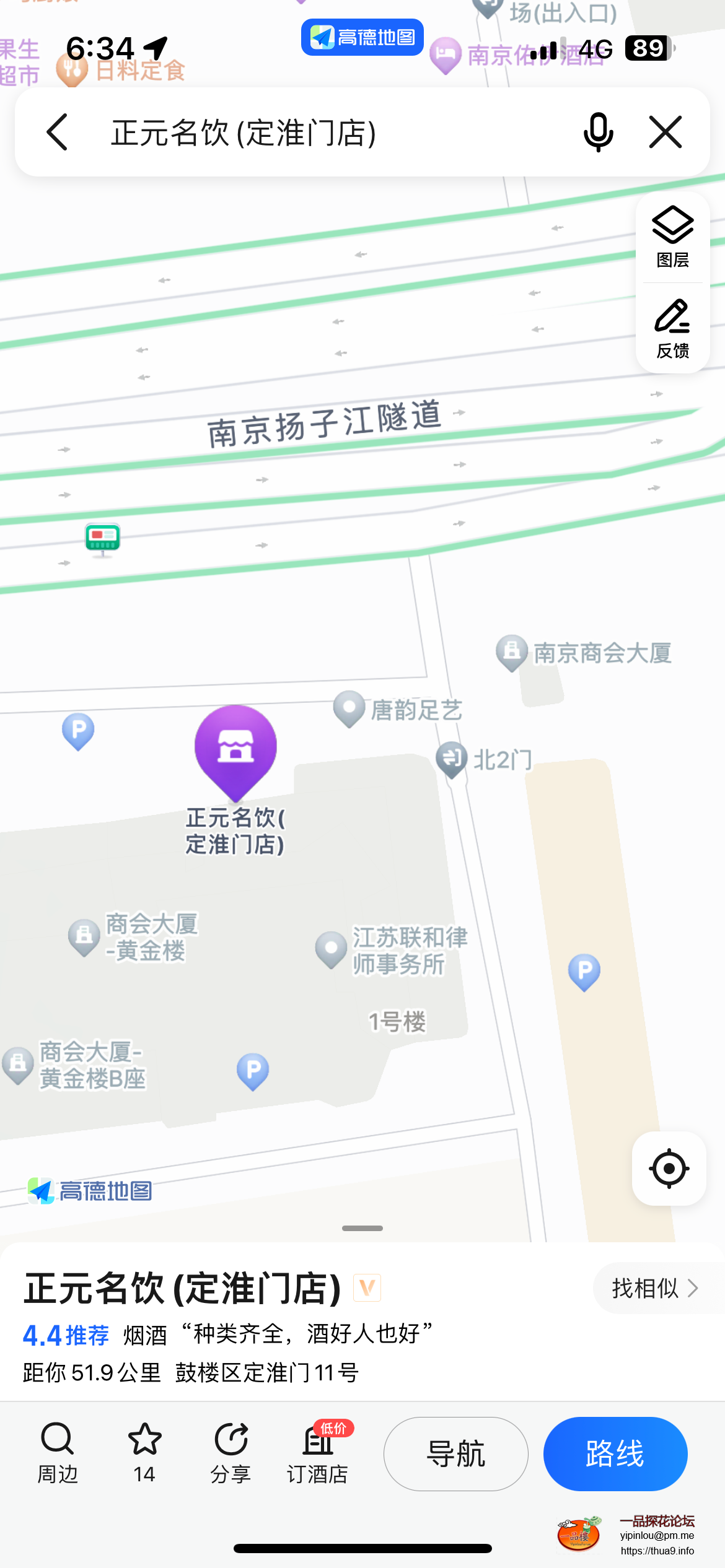The height and width of the screenshot is (1568, 725).
Task: Start 导航 navigation
Action: [x=455, y=1453]
